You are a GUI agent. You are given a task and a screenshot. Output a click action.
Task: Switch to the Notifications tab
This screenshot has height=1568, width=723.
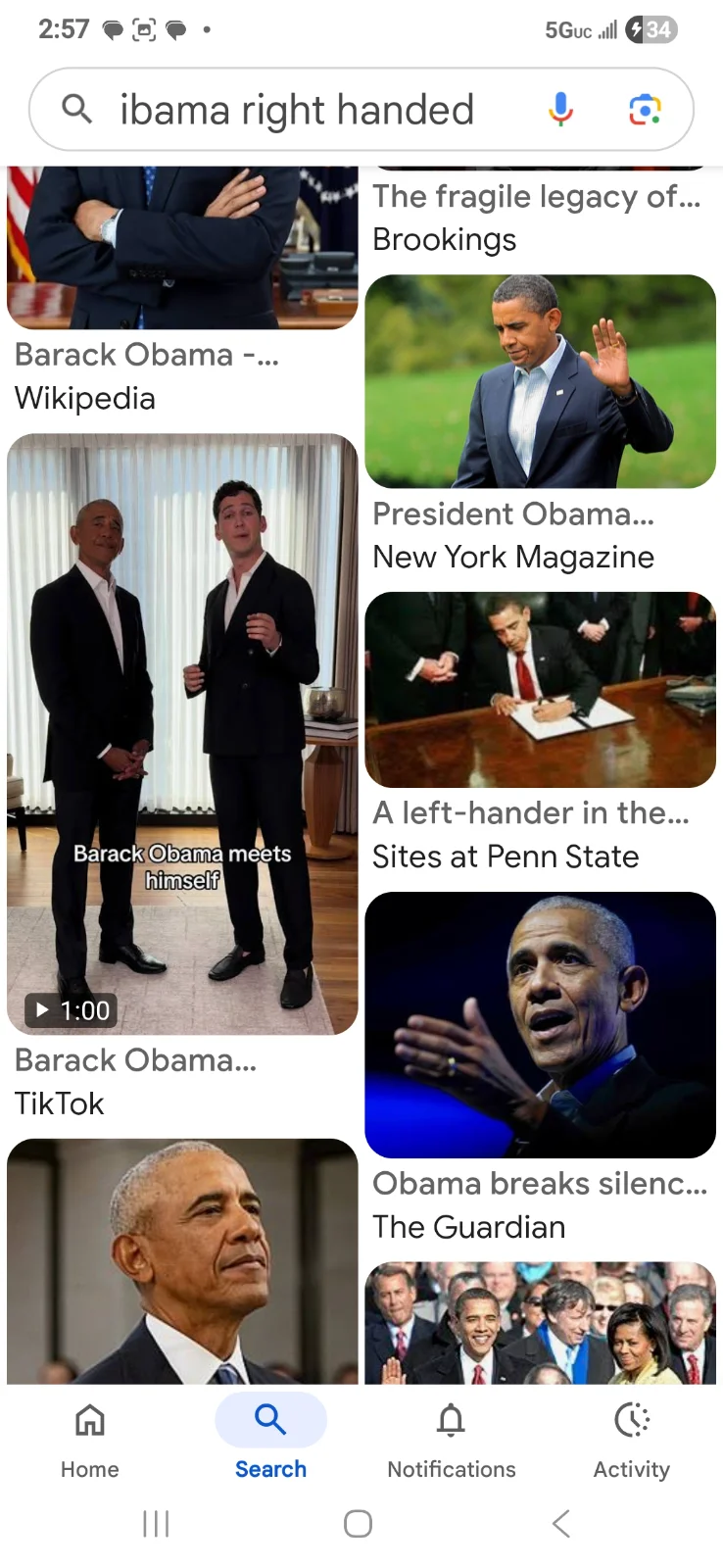click(x=451, y=1437)
